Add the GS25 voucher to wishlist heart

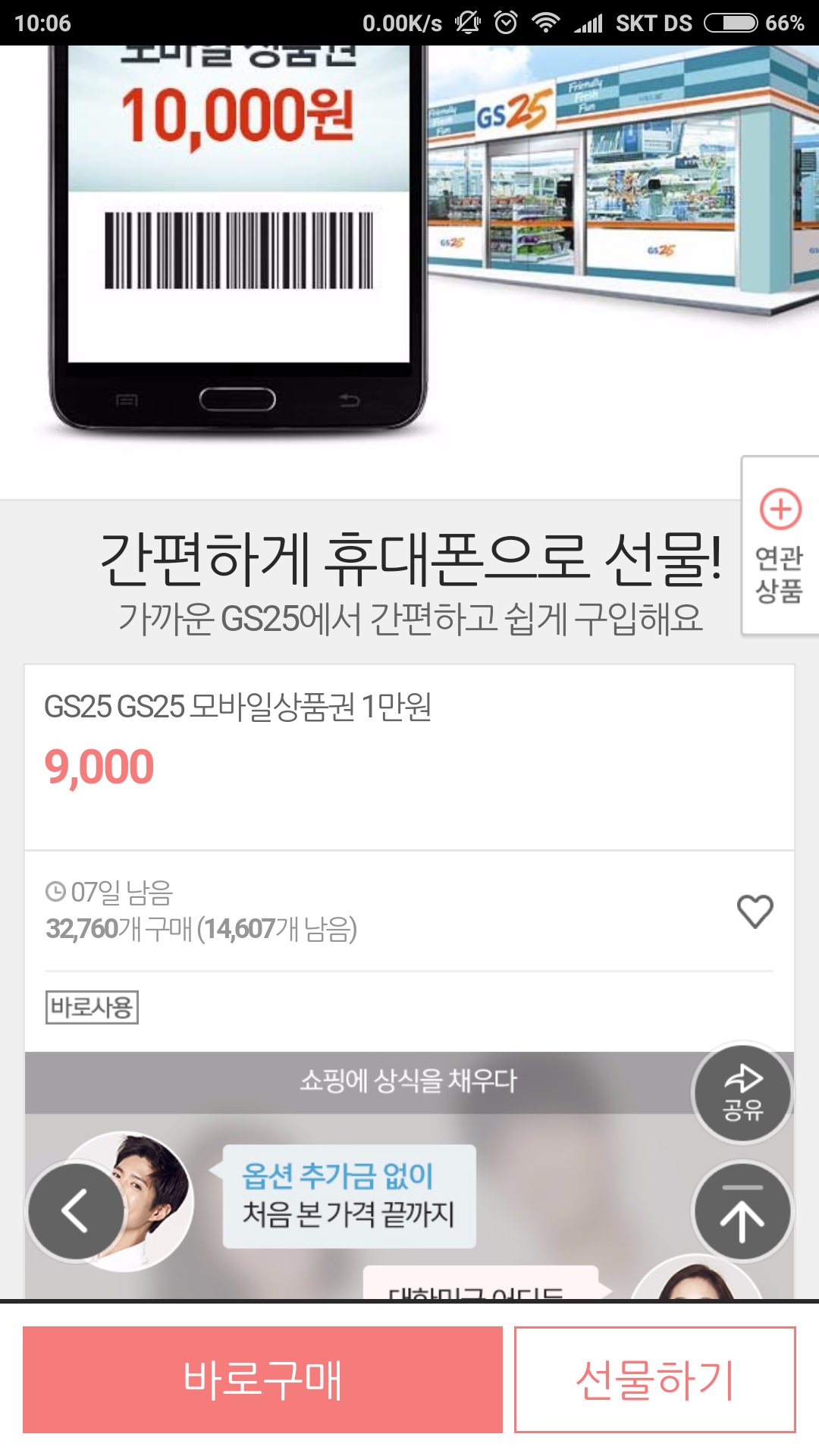click(x=755, y=911)
